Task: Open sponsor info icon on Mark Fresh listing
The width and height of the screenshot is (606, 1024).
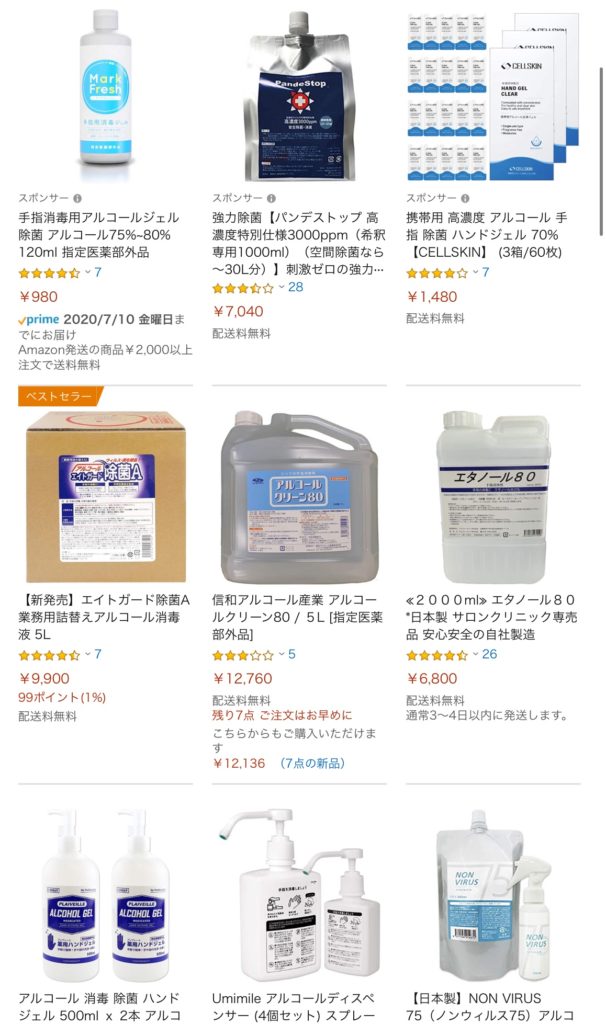Action: click(x=77, y=198)
